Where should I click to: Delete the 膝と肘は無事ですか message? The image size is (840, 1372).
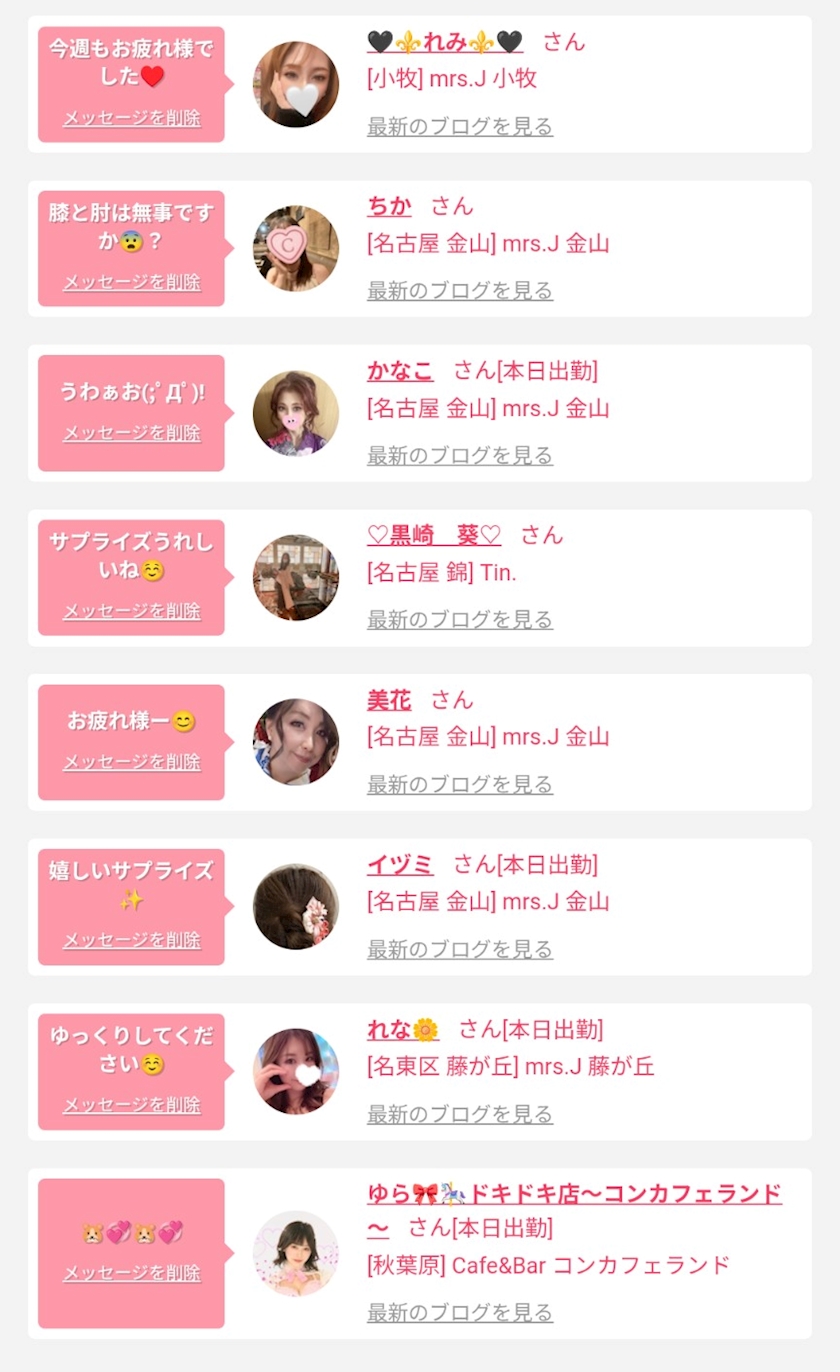pyautogui.click(x=132, y=282)
